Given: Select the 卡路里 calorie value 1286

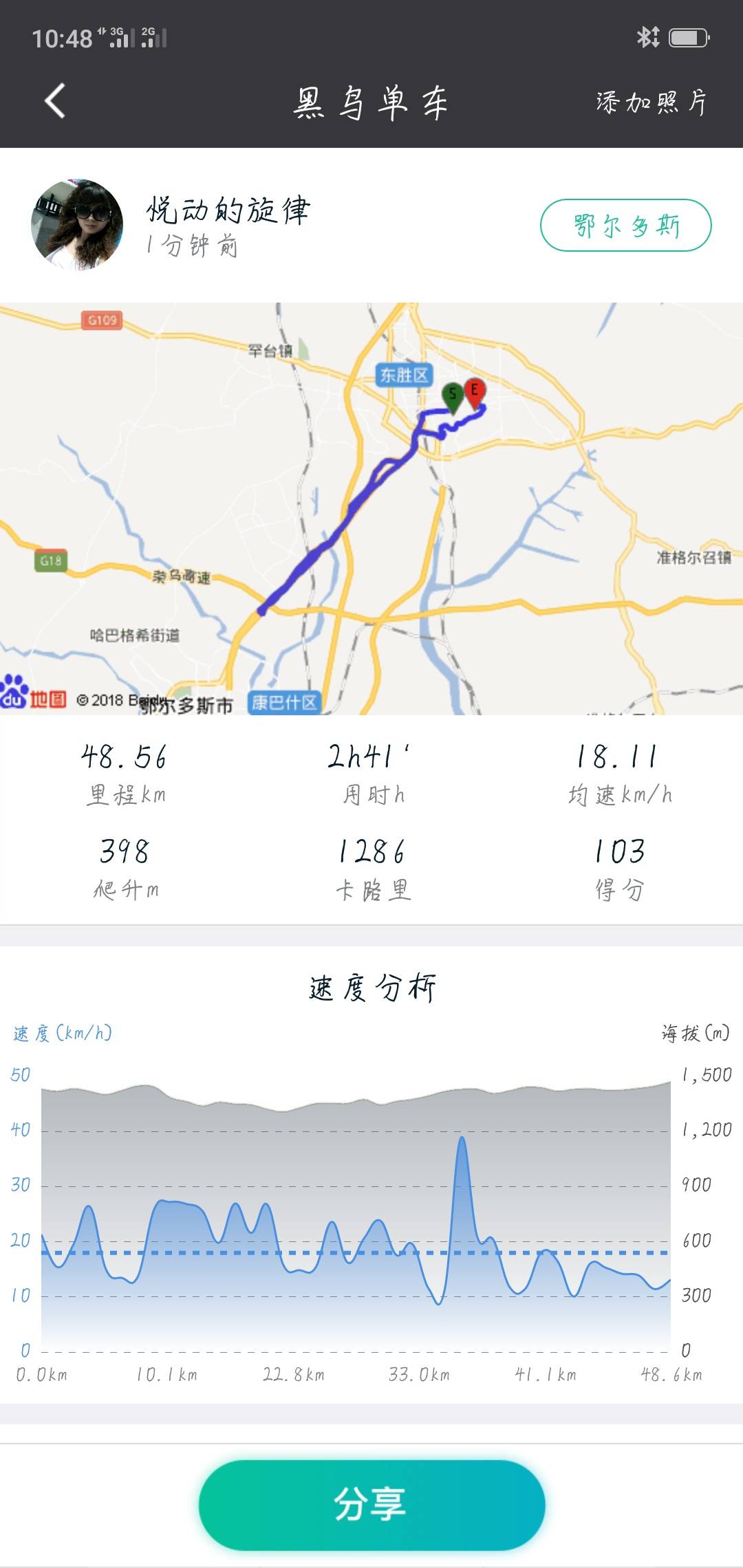Looking at the screenshot, I should [371, 853].
